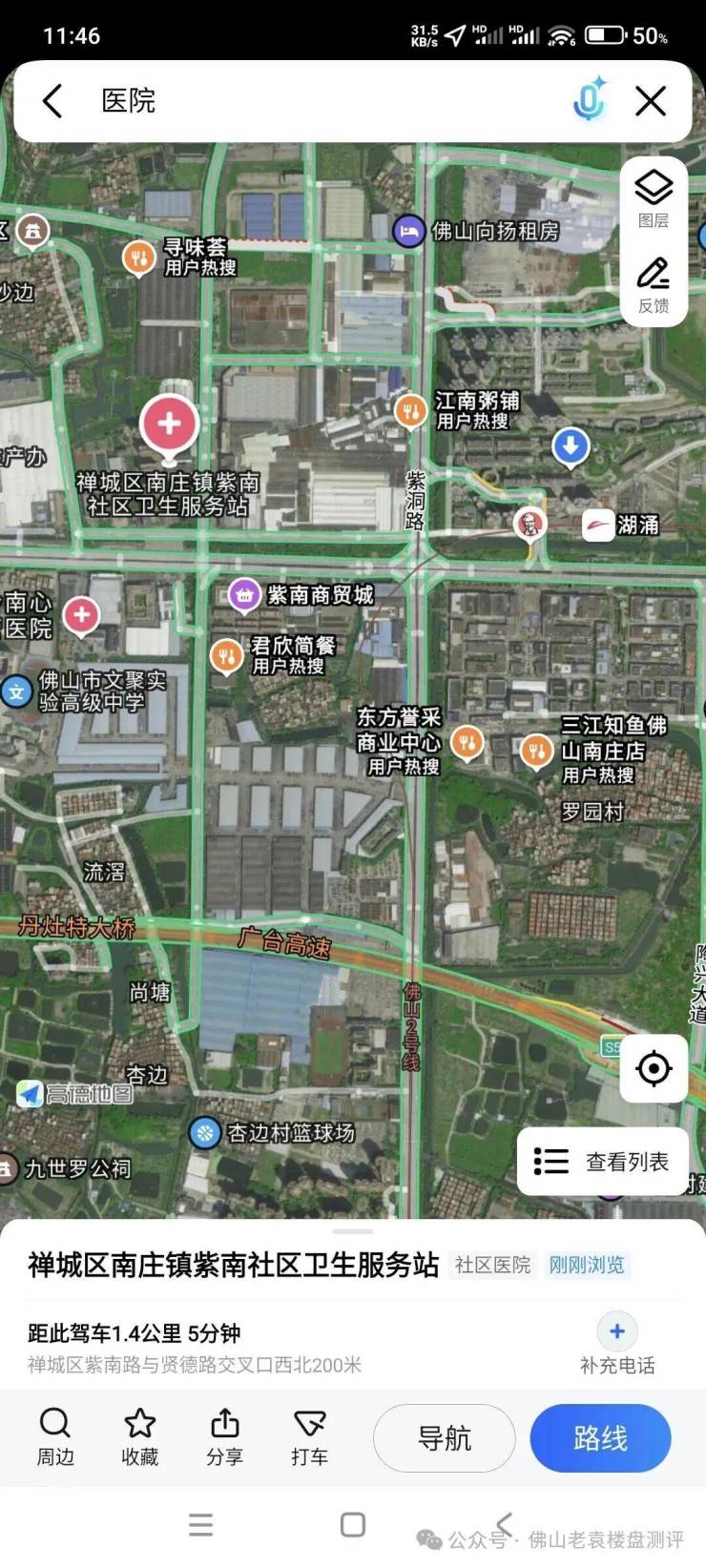706x1568 pixels.
Task: Open the 江南粥铺 restaurant marker
Action: point(411,411)
